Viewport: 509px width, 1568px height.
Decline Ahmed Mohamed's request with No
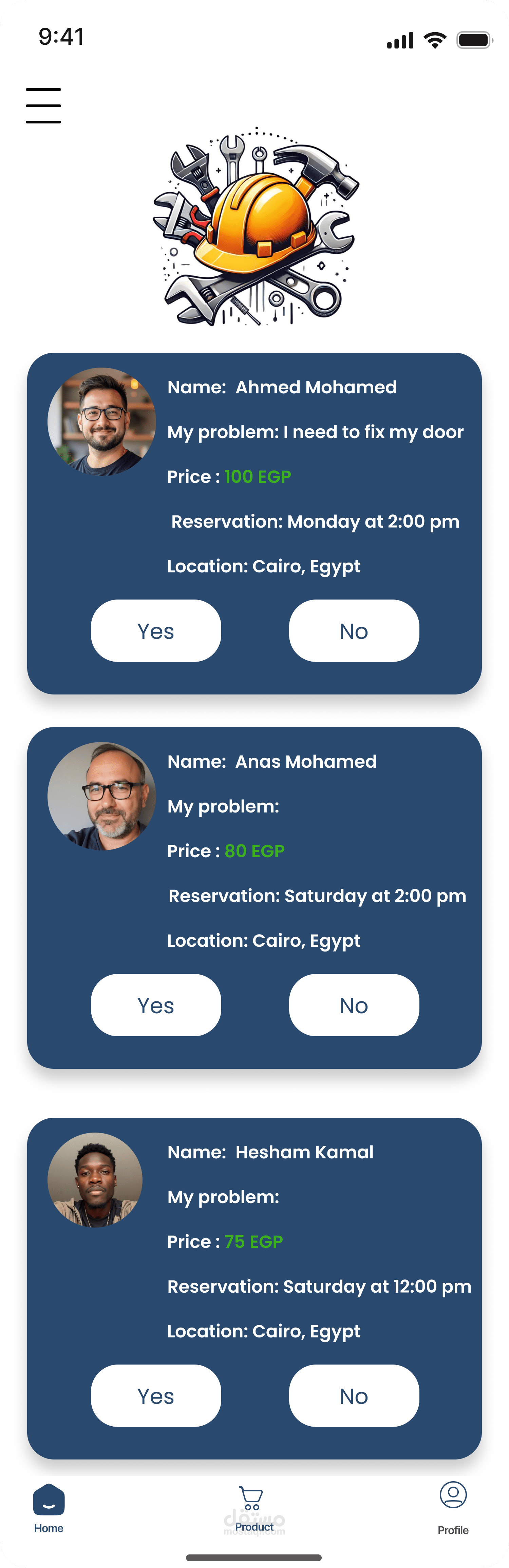tap(354, 631)
